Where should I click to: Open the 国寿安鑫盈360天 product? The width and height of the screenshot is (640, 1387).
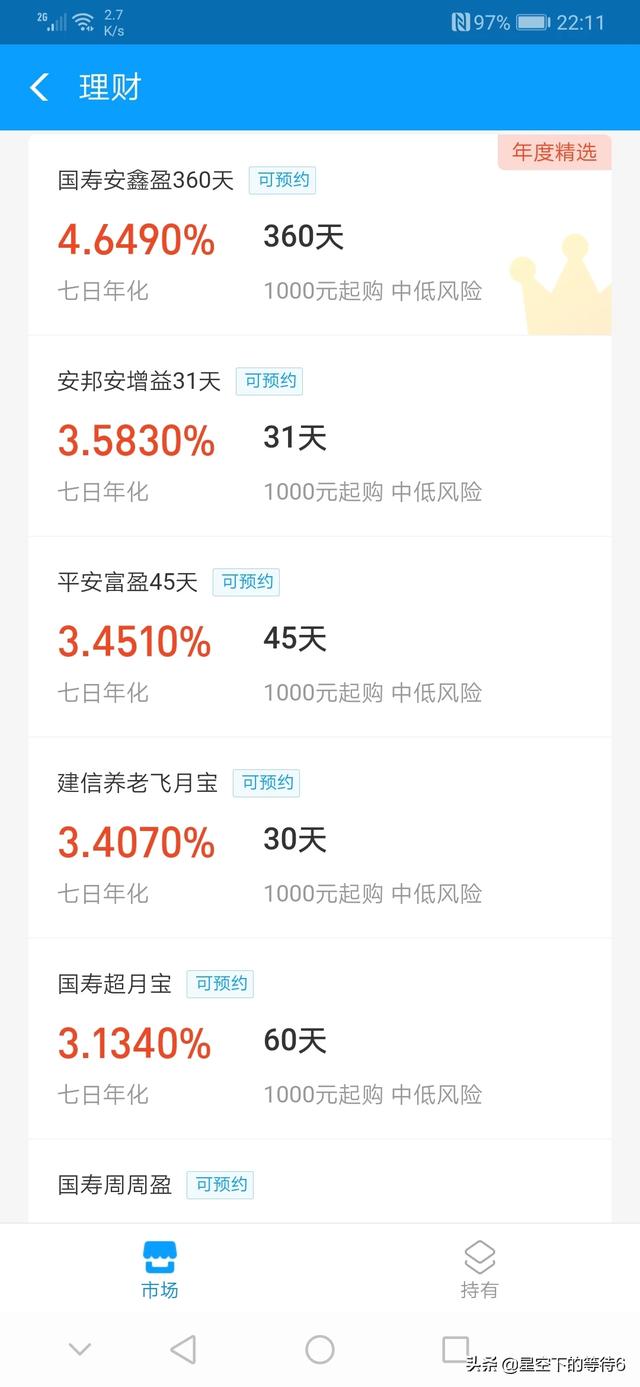tap(320, 235)
